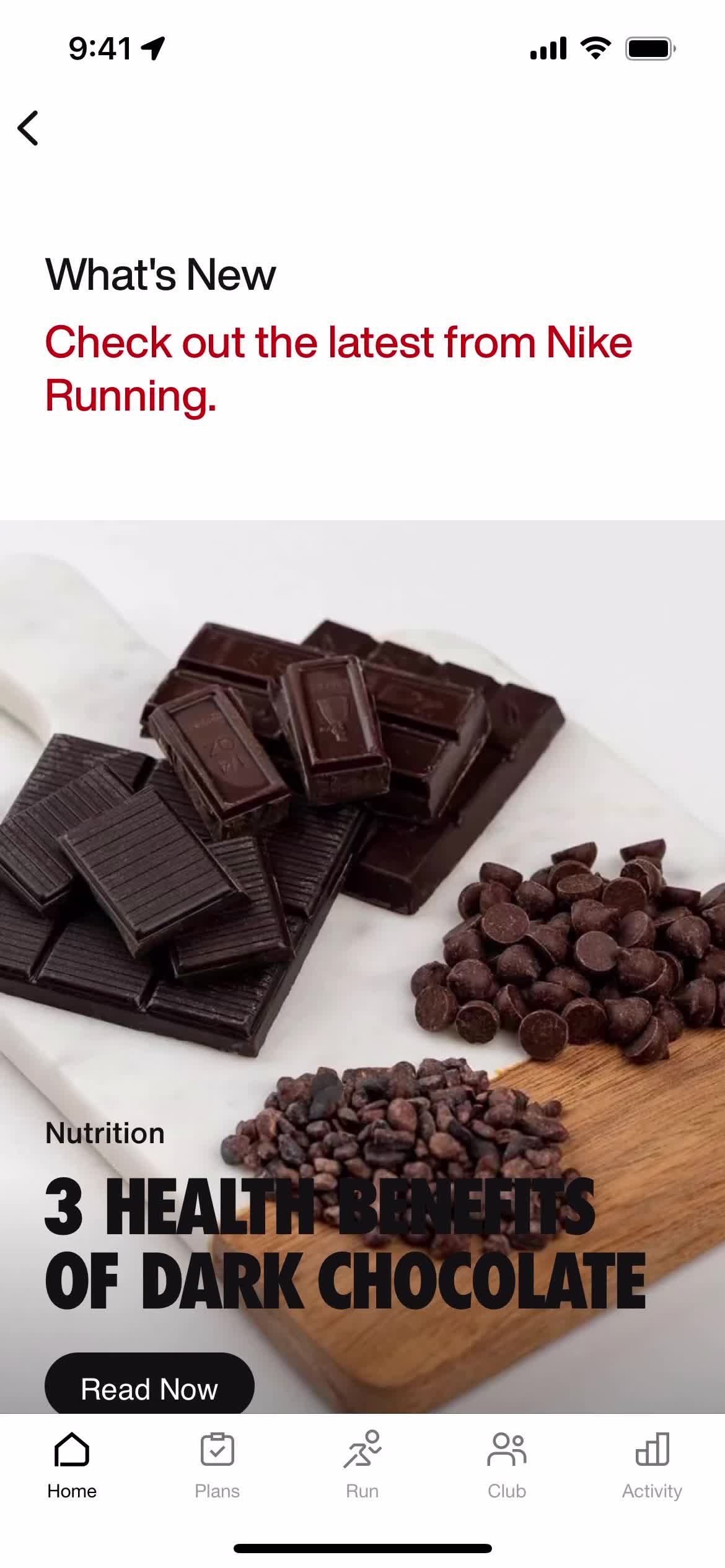Viewport: 725px width, 1568px height.
Task: Open the Club tab
Action: pyautogui.click(x=507, y=1464)
